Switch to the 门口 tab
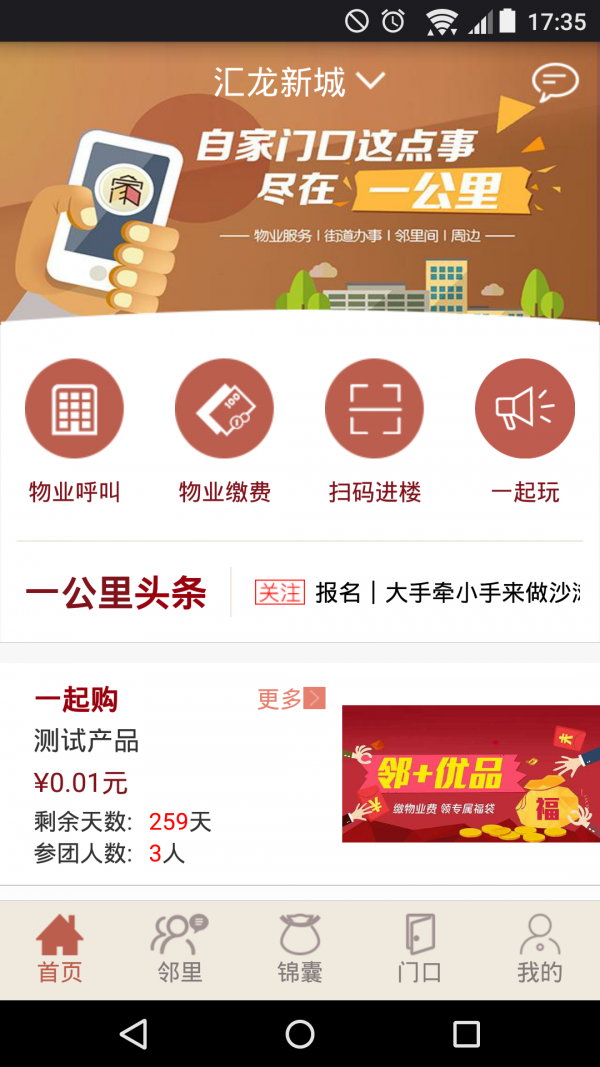600x1067 pixels. click(x=420, y=950)
